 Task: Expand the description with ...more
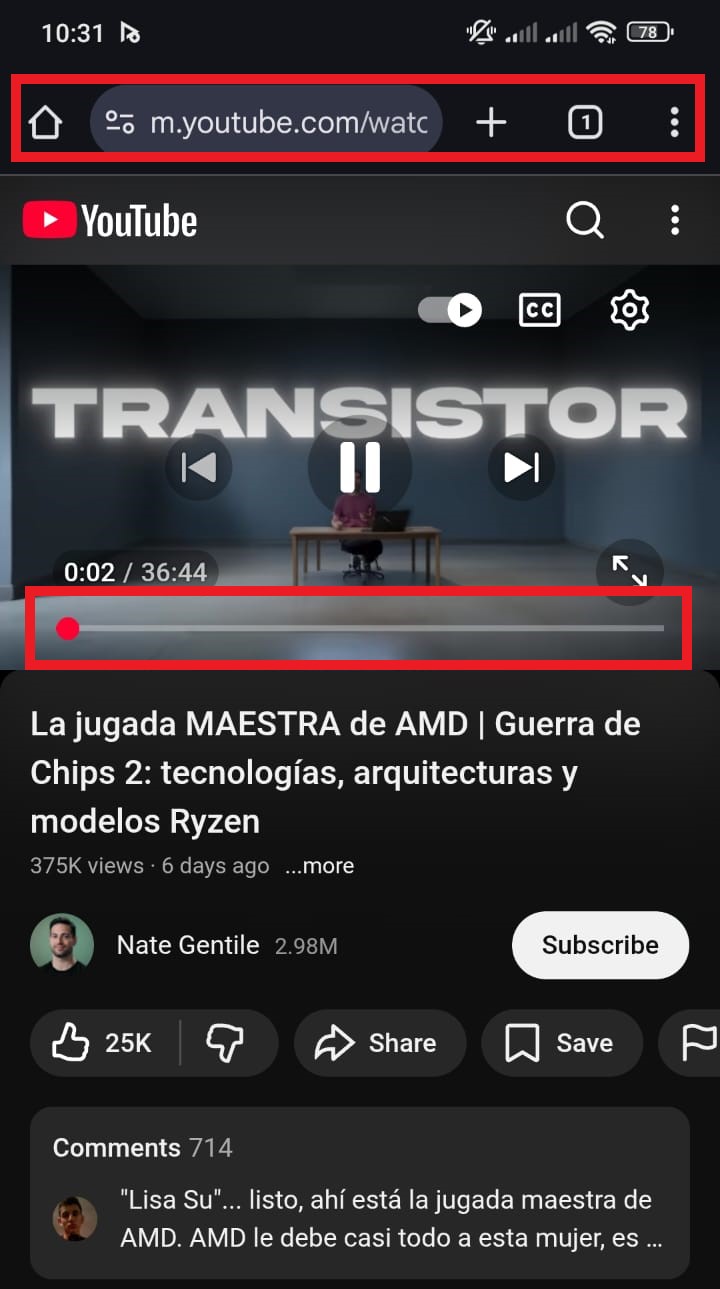[319, 866]
